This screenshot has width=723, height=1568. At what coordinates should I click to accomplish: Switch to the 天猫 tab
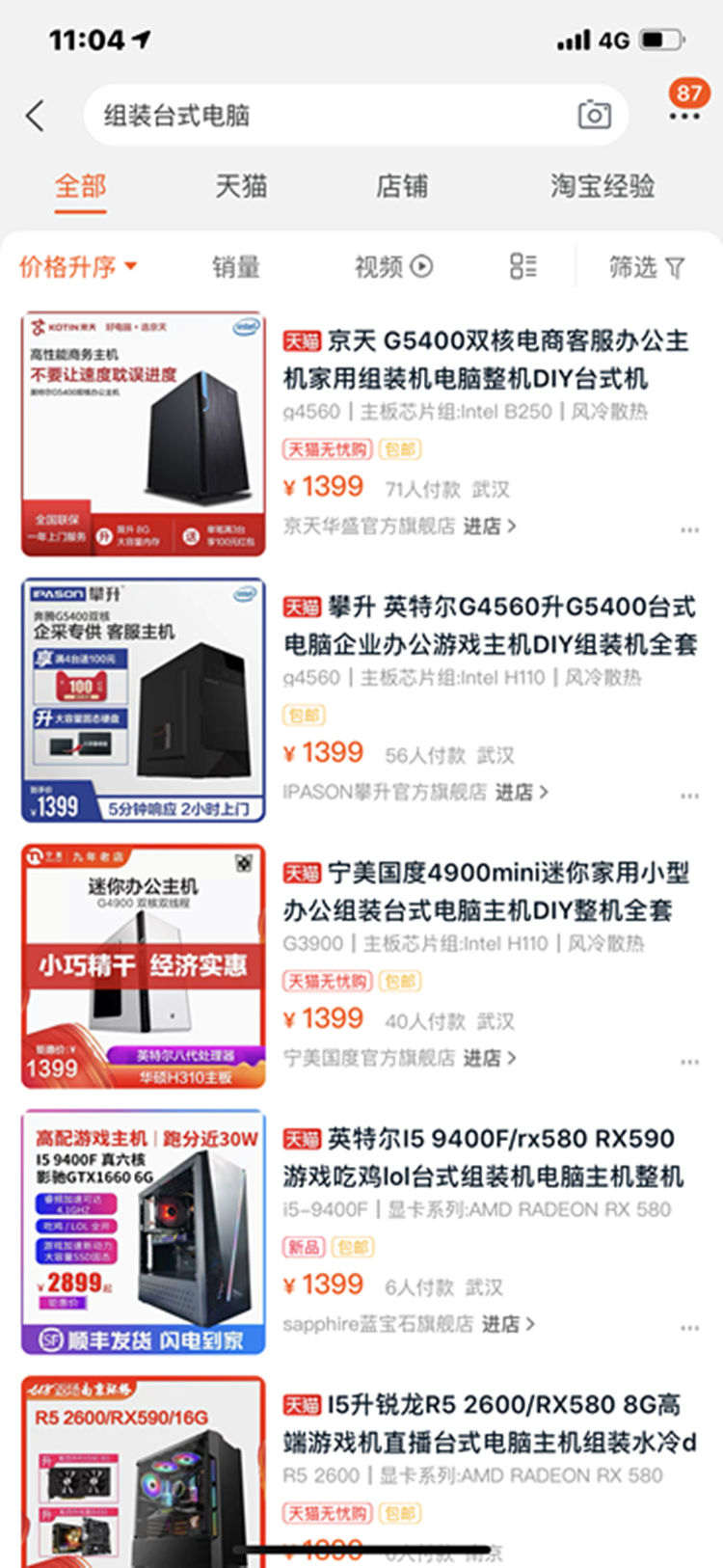pos(242,187)
